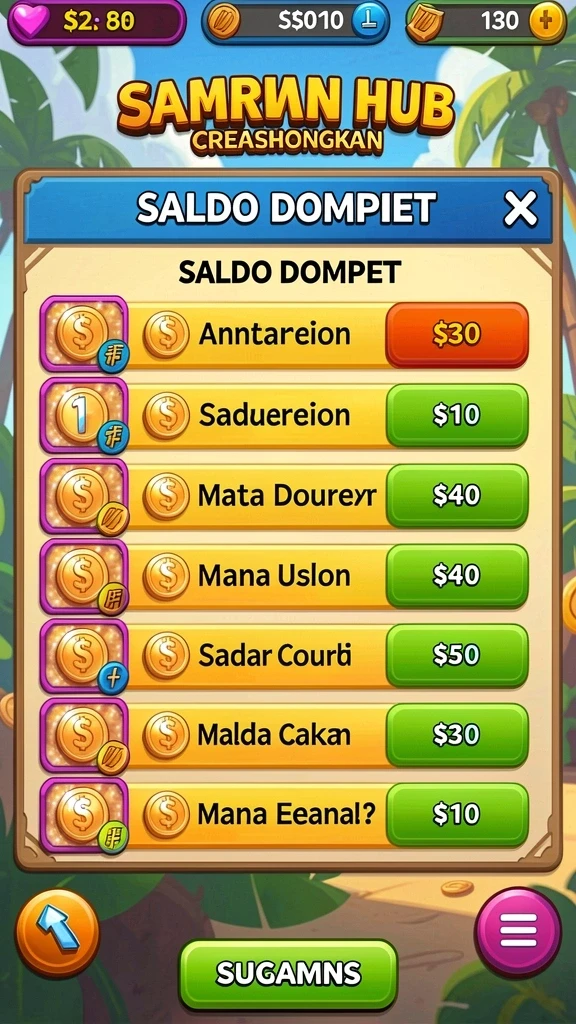Tap the $30 button for Anntareion
576x1024 pixels.
[x=456, y=334]
